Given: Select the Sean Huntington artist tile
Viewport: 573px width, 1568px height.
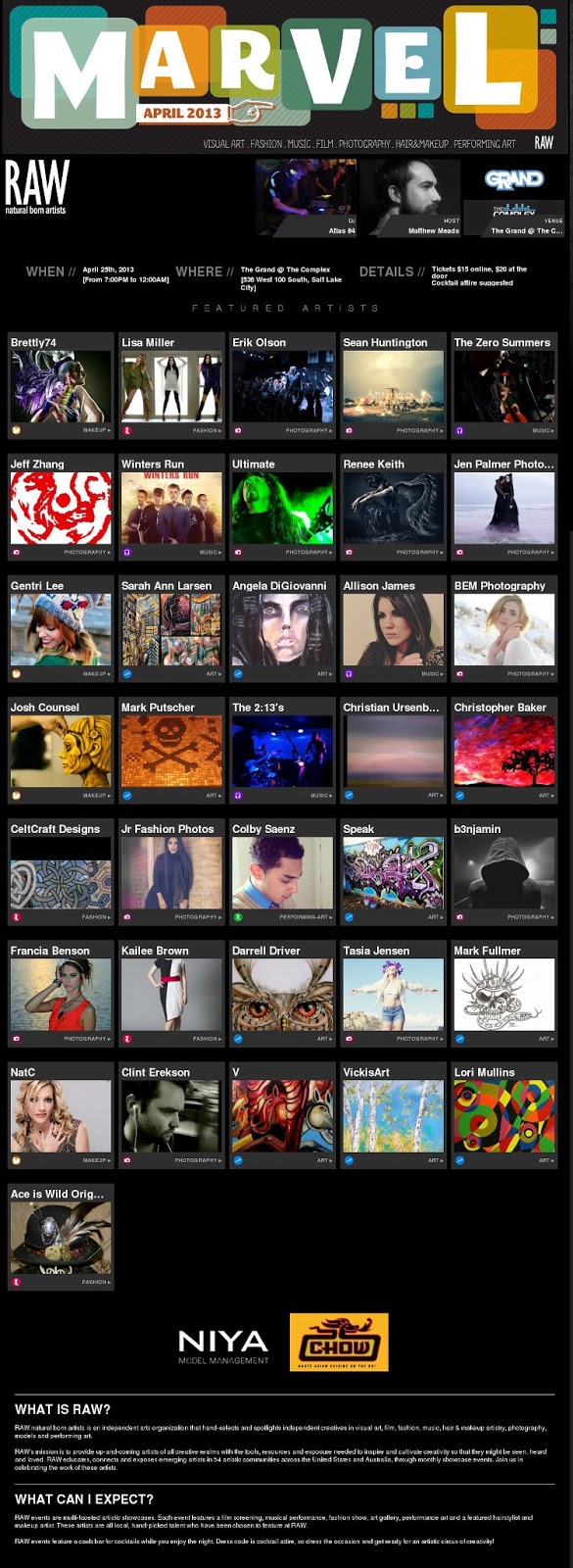Looking at the screenshot, I should pyautogui.click(x=393, y=385).
